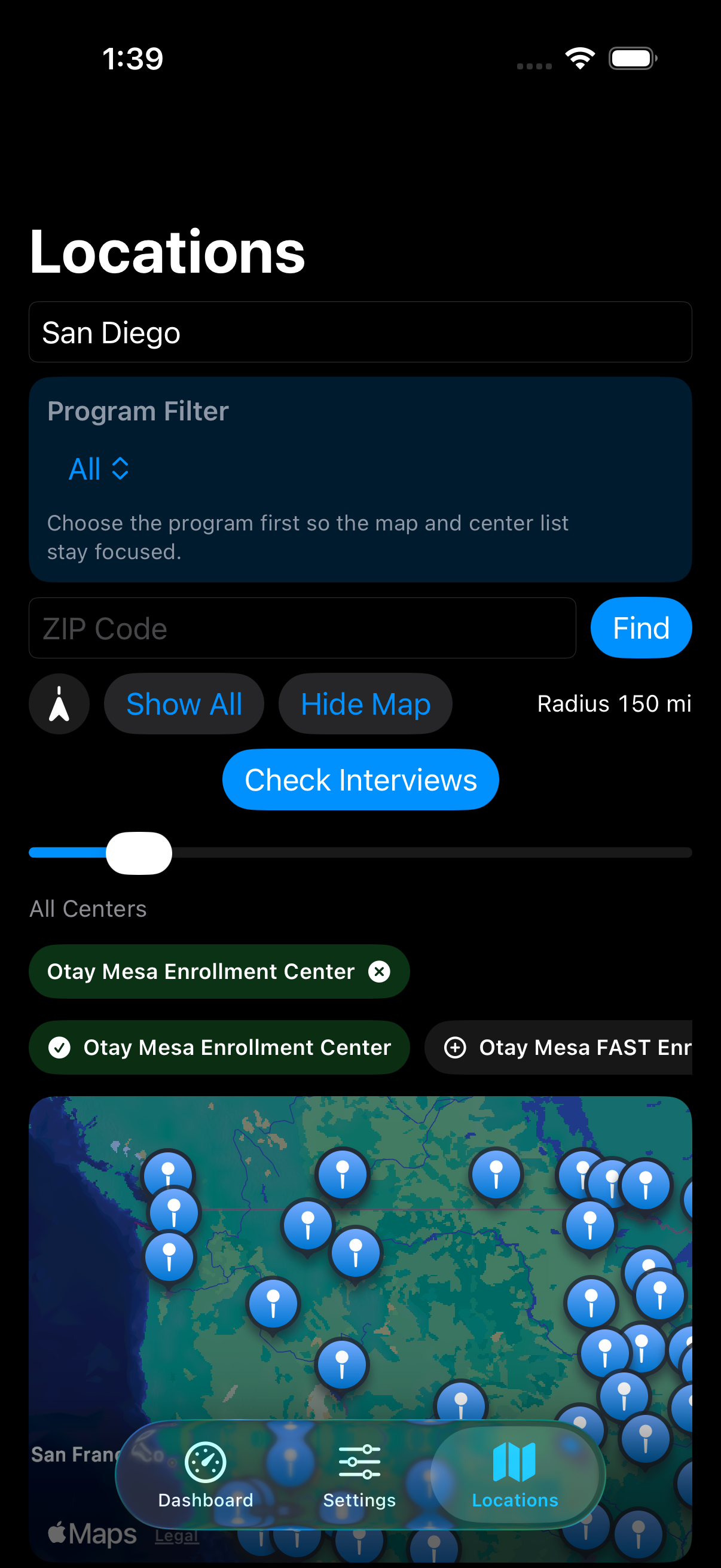The height and width of the screenshot is (1568, 721).
Task: Toggle Hide Map to collapse the map
Action: click(x=365, y=704)
